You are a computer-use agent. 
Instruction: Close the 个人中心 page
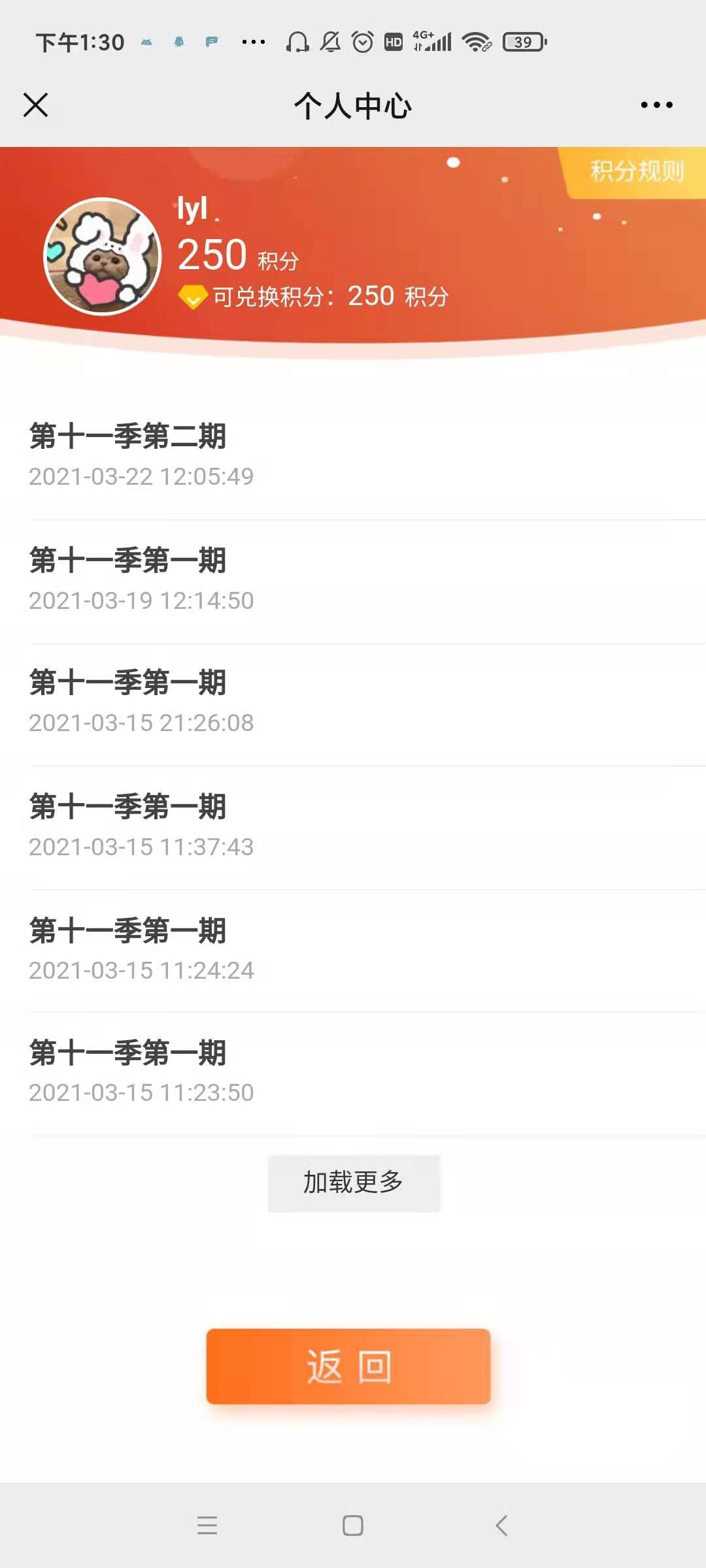point(35,105)
